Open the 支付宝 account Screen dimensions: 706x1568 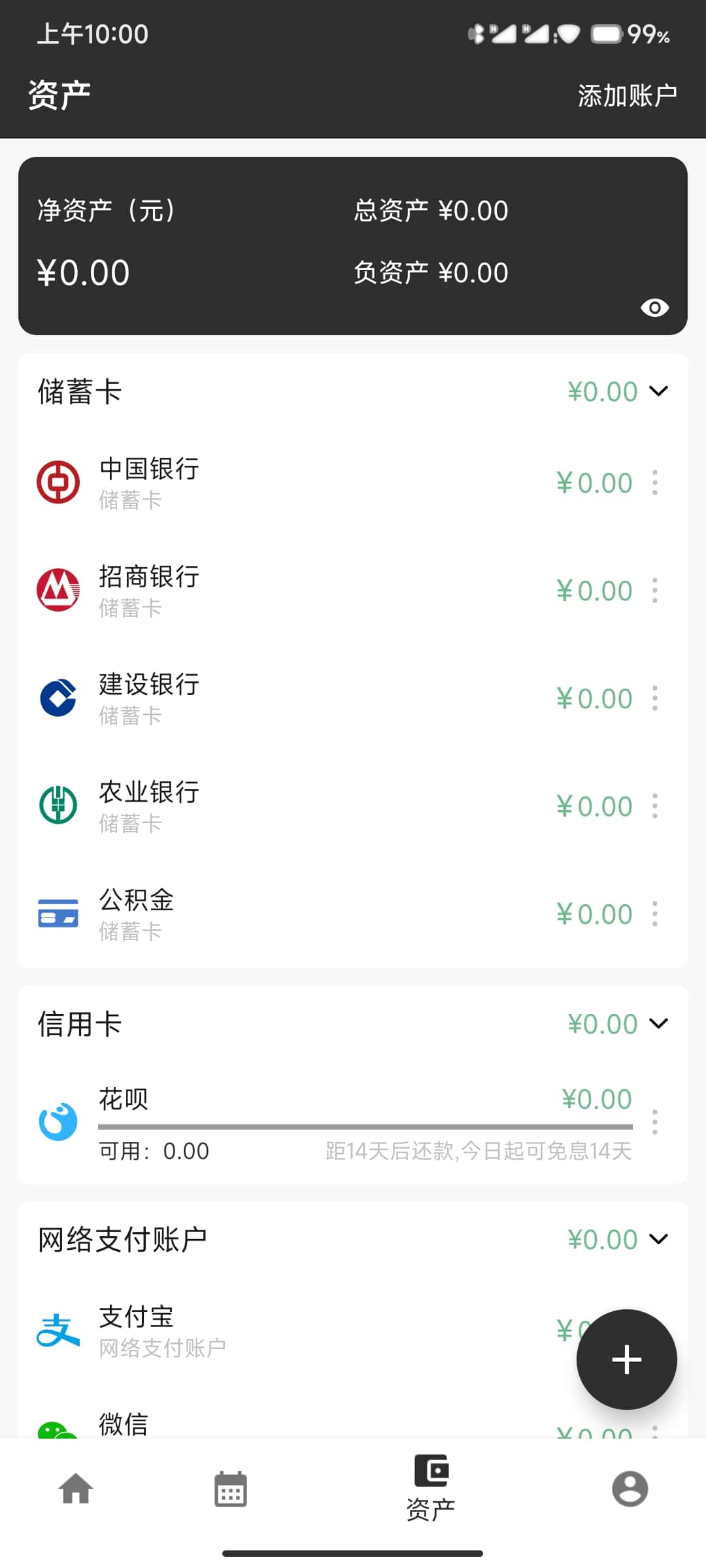(137, 1331)
